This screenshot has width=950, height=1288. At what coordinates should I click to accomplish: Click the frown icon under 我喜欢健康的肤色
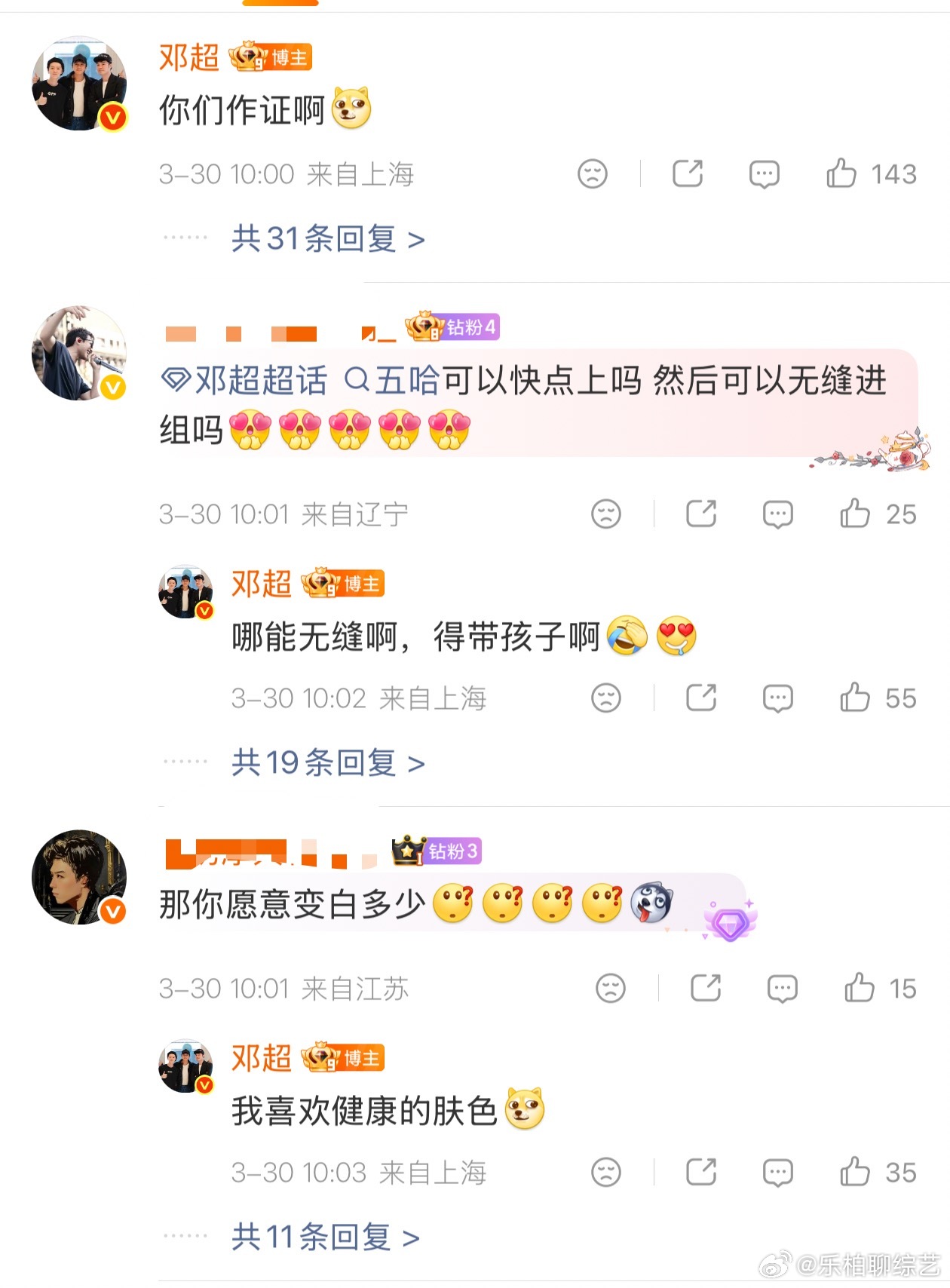point(606,1173)
